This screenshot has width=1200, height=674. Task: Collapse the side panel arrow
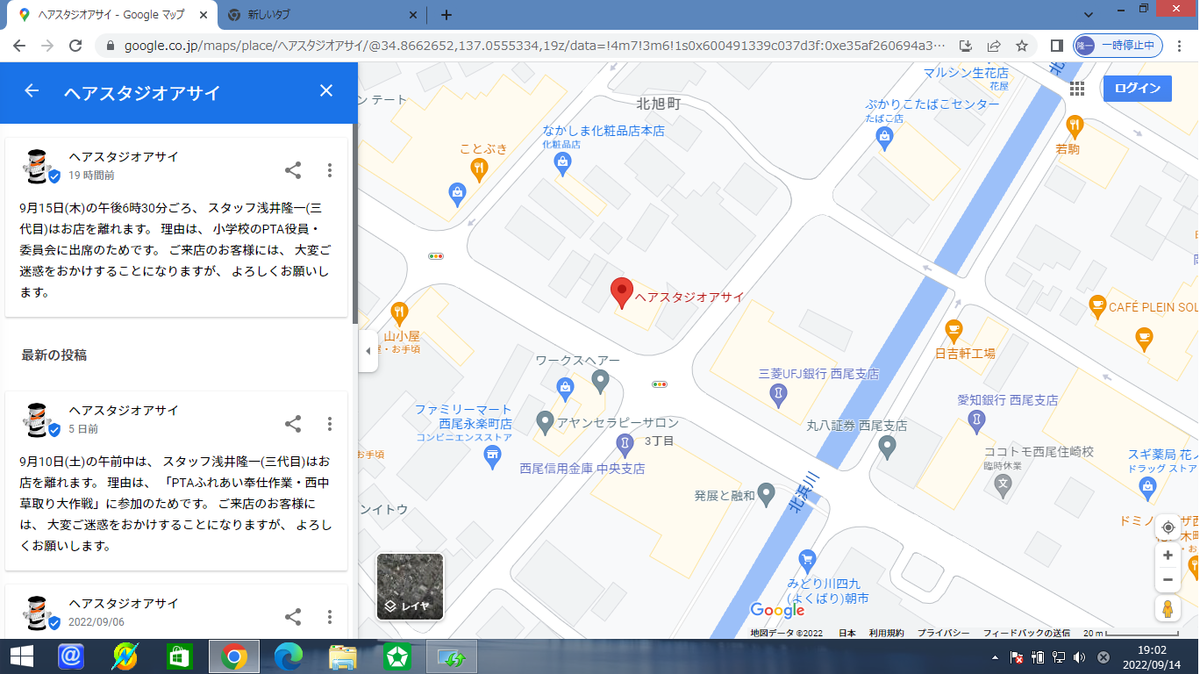(368, 351)
